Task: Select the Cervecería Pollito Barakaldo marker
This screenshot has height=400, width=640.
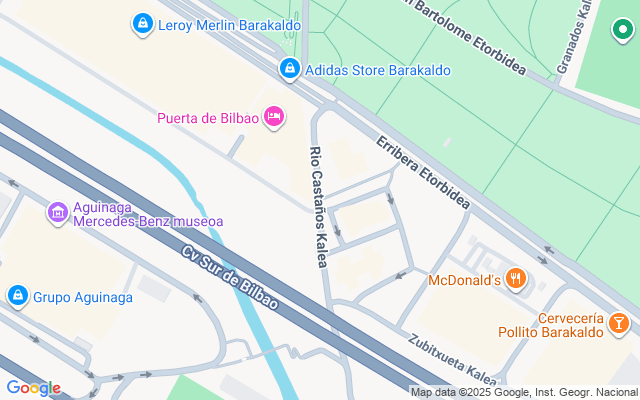Action: [618, 322]
